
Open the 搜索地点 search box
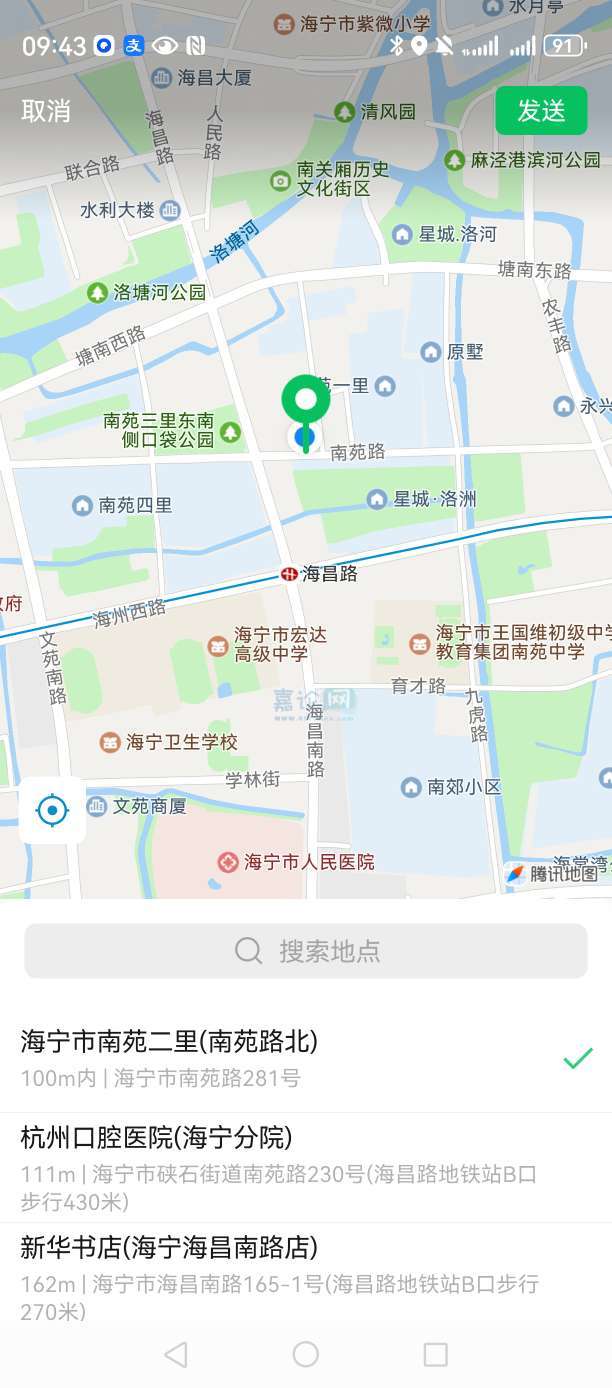[306, 951]
